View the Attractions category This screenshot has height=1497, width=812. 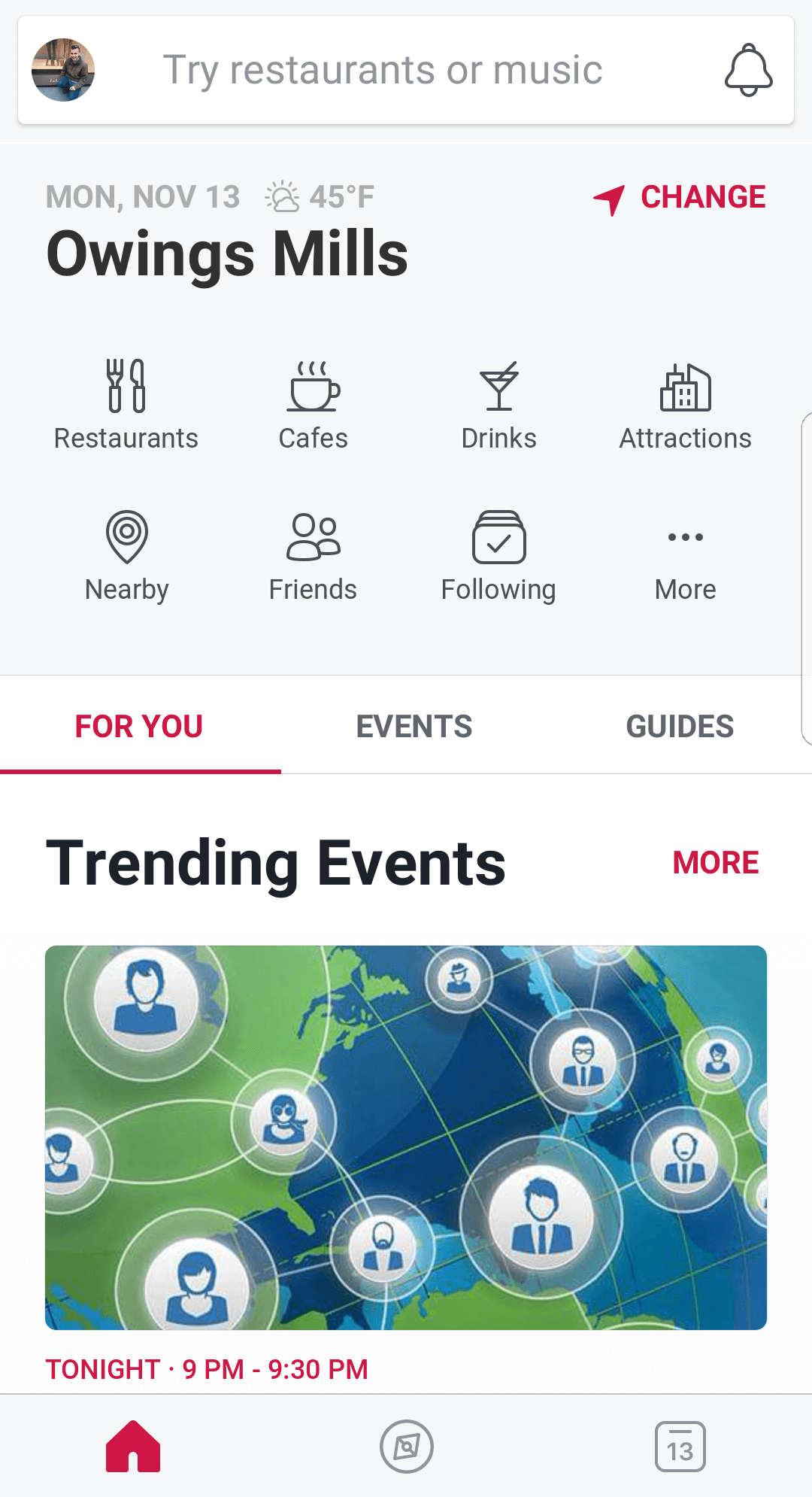pos(685,405)
